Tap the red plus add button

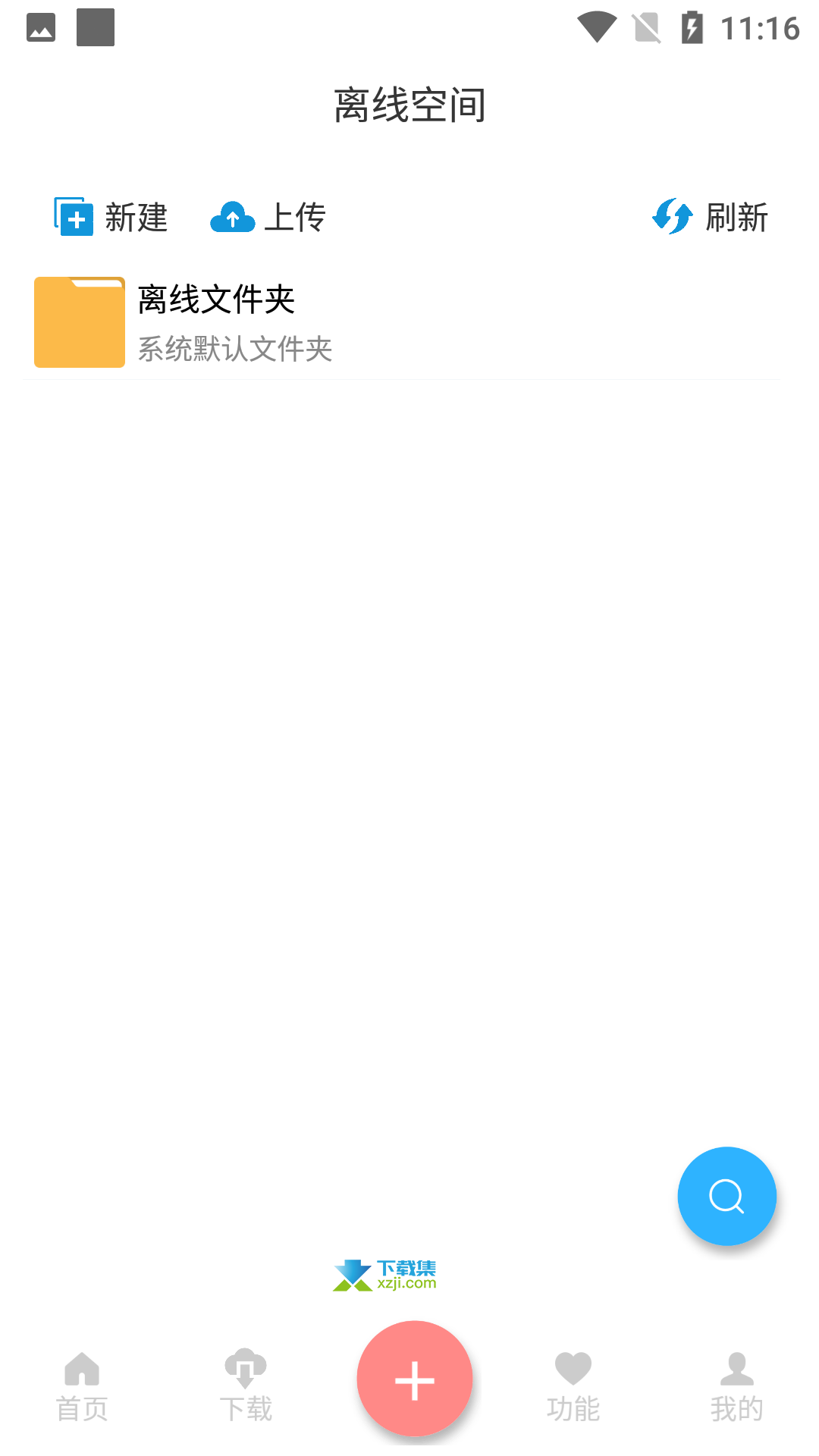click(415, 1379)
